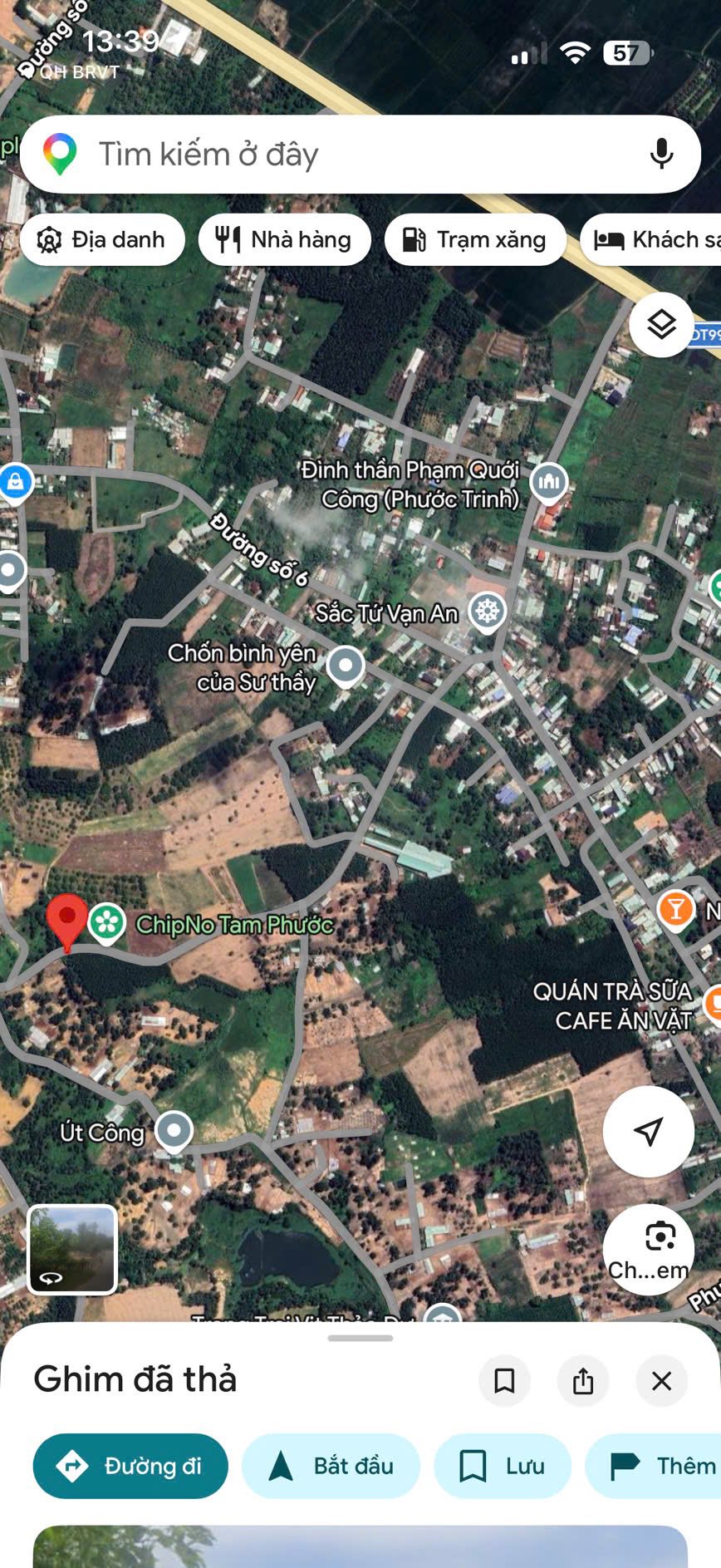Bookmark the dropped pin

[504, 1381]
